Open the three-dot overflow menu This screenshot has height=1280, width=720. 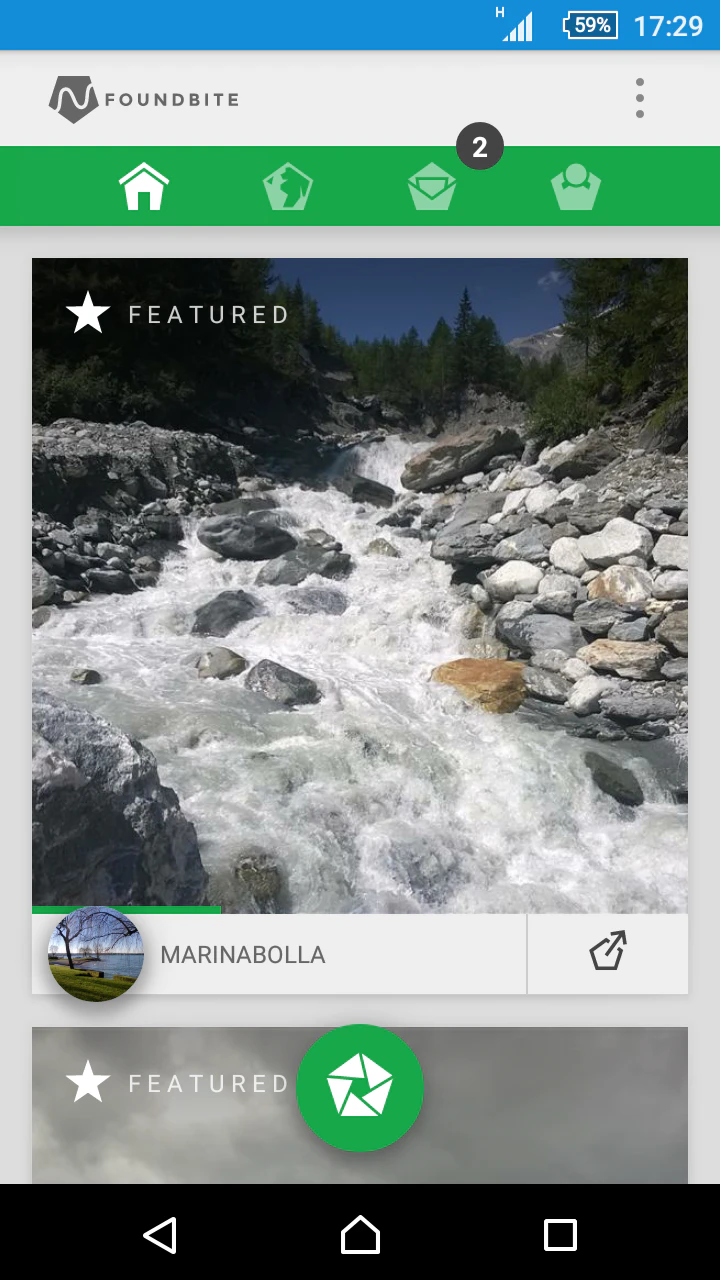tap(639, 98)
